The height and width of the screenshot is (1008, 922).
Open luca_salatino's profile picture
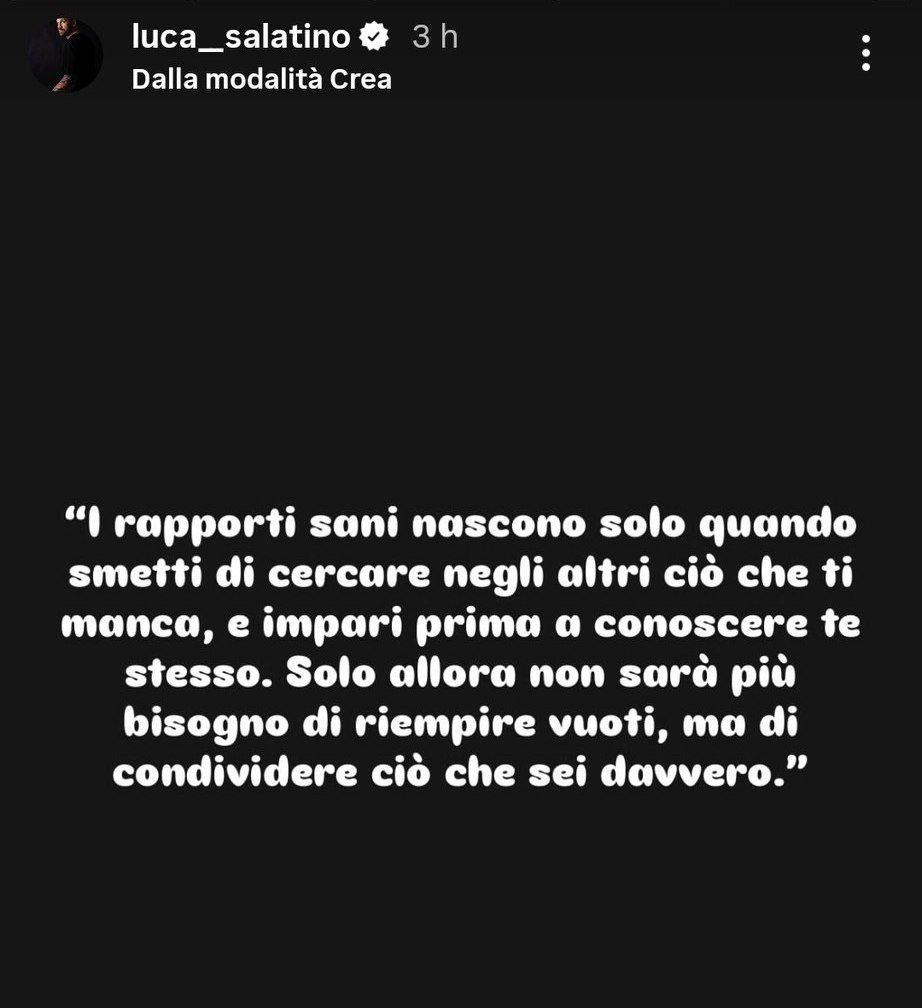pyautogui.click(x=65, y=56)
